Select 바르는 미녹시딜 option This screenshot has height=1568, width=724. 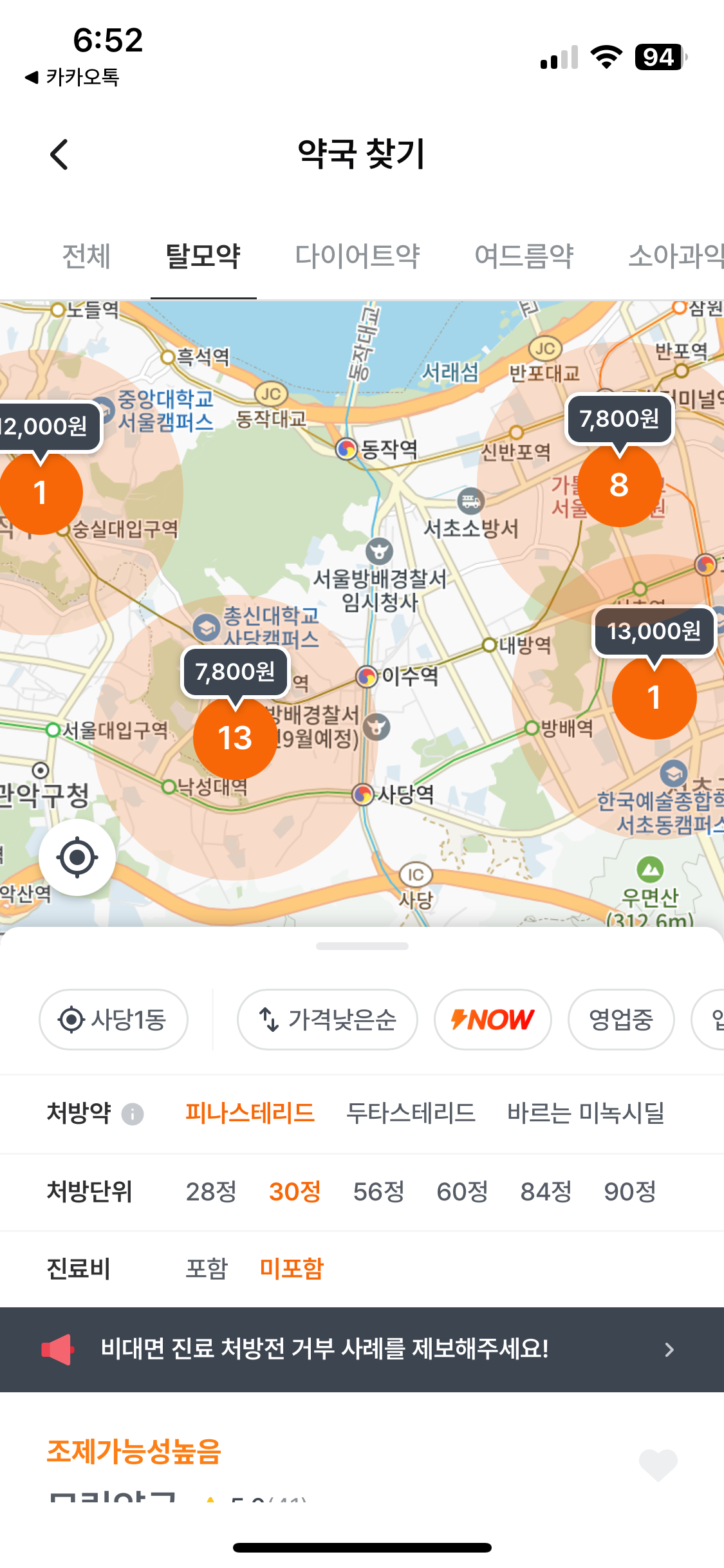[x=586, y=1113]
